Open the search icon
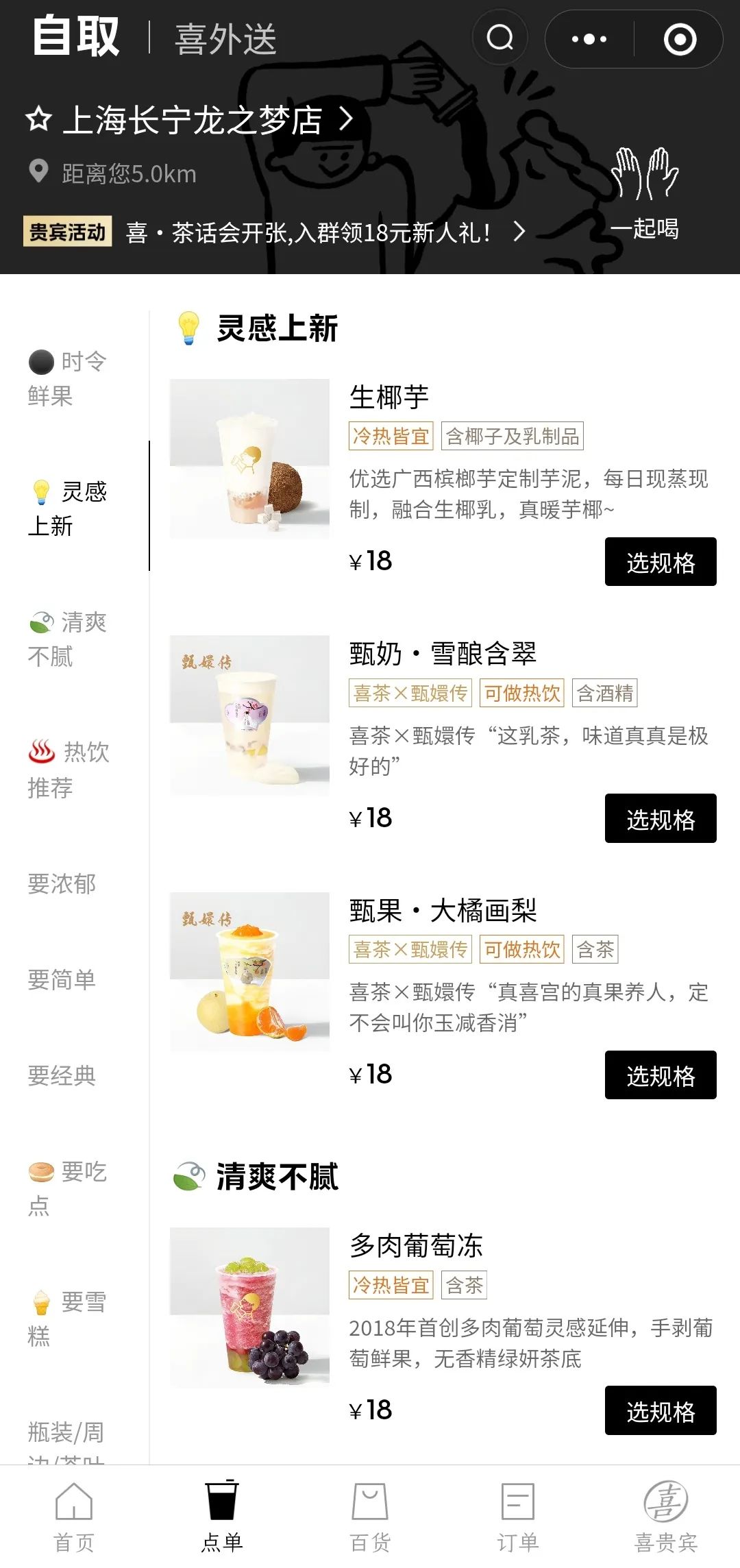 coord(500,38)
